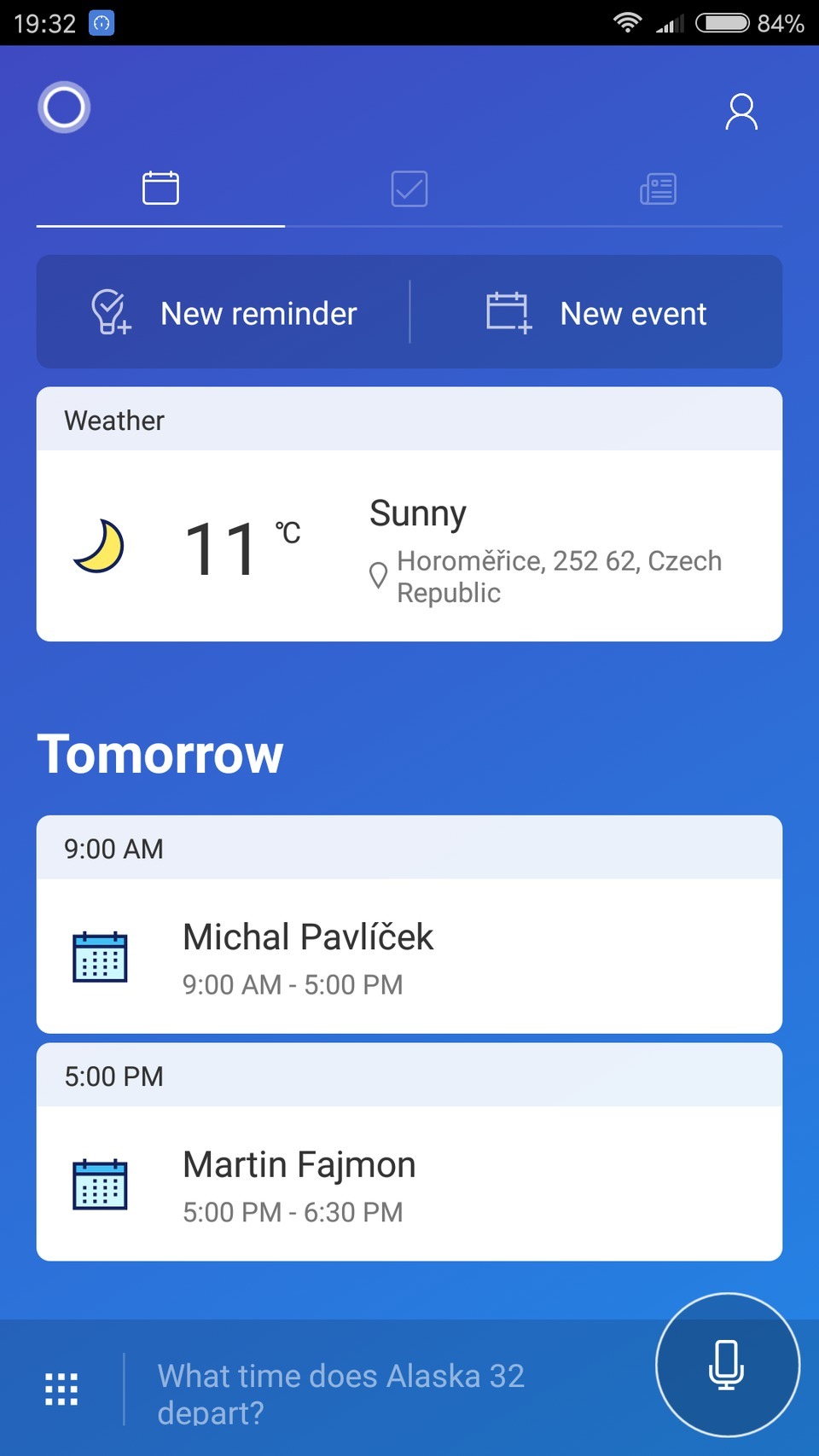Tap the calendar icon beside Martin Fajmon
The width and height of the screenshot is (819, 1456).
pyautogui.click(x=101, y=1185)
